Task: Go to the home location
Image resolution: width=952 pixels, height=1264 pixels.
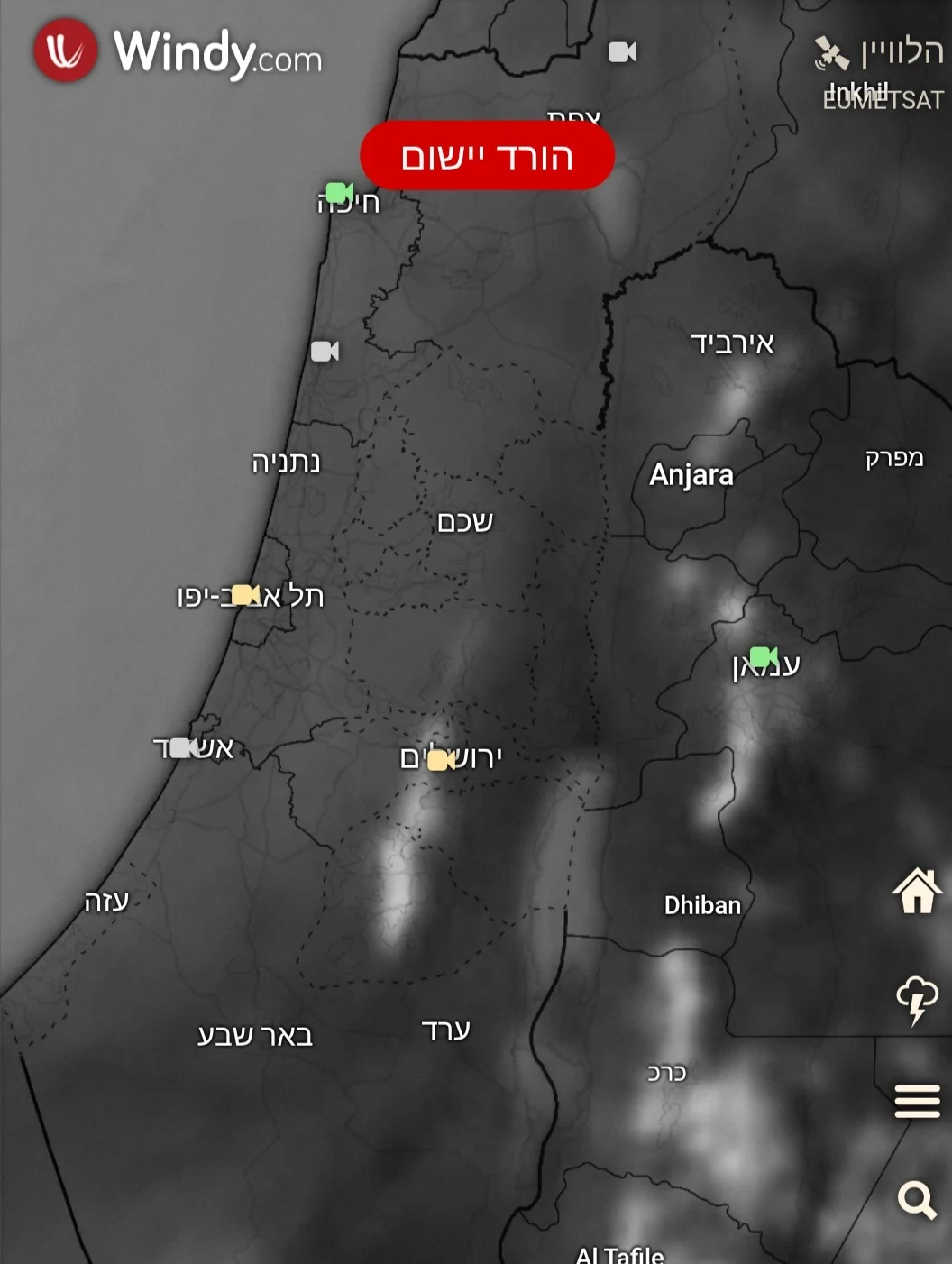Action: [917, 891]
